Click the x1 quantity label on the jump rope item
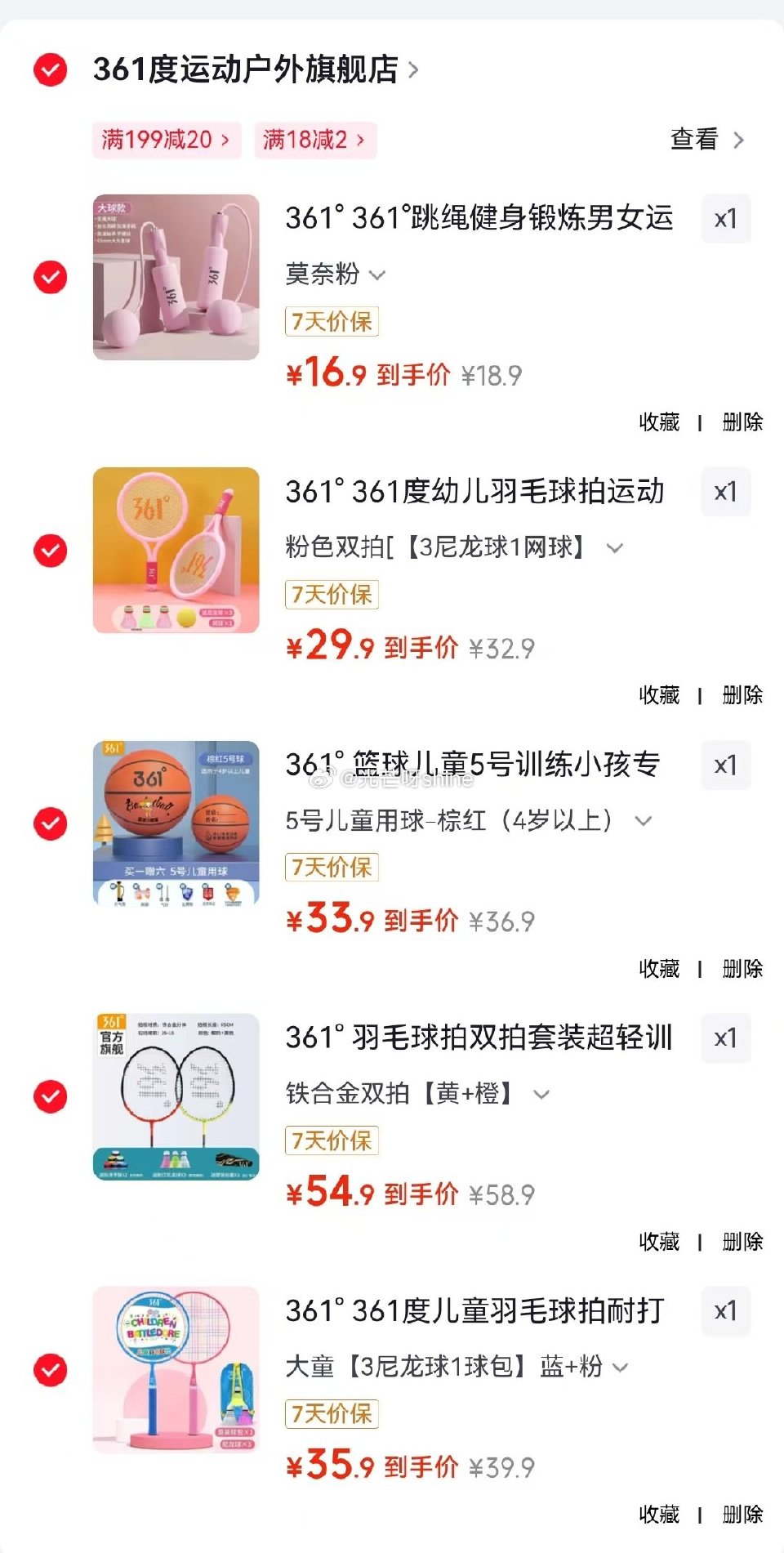 coord(727,219)
